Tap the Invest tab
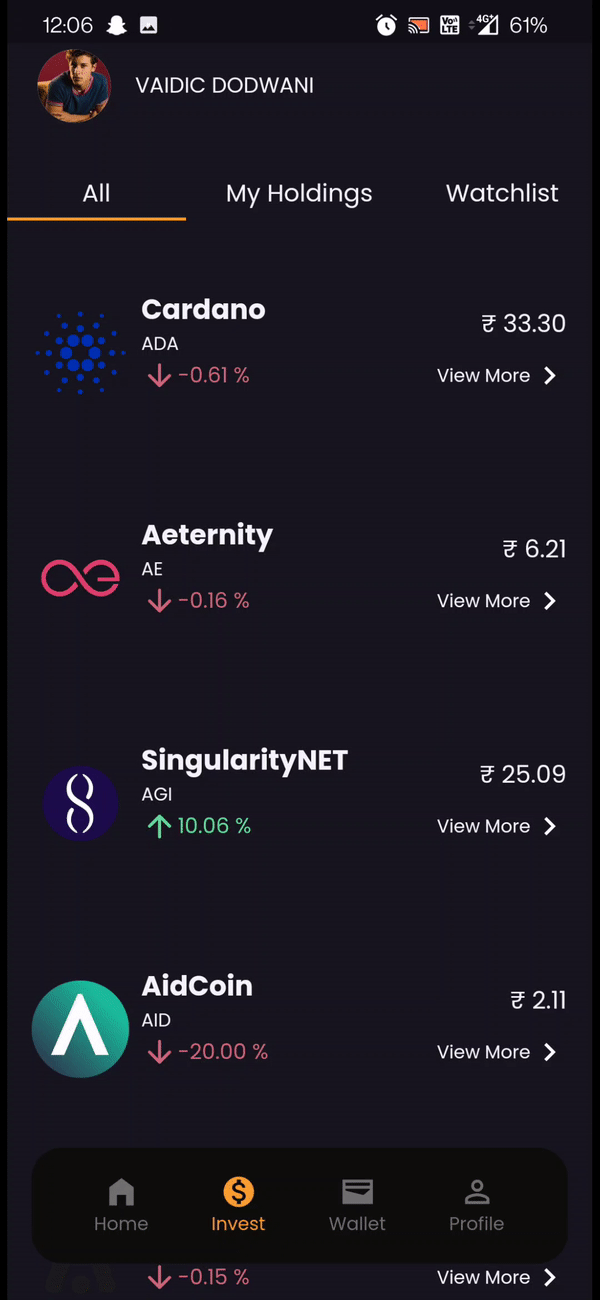The width and height of the screenshot is (600, 1300). pyautogui.click(x=239, y=1205)
